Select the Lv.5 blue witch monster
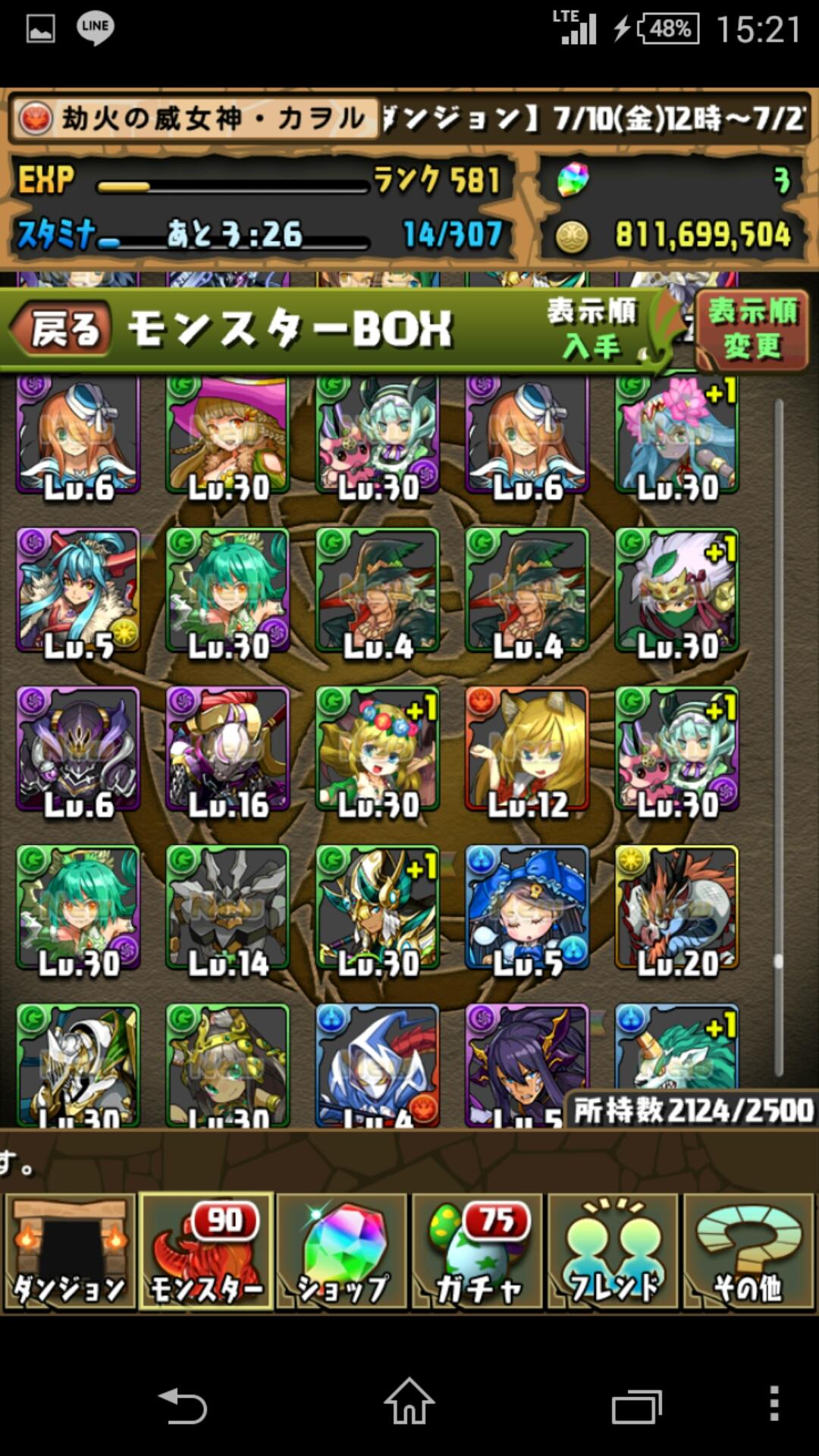Viewport: 819px width, 1456px height. click(527, 908)
